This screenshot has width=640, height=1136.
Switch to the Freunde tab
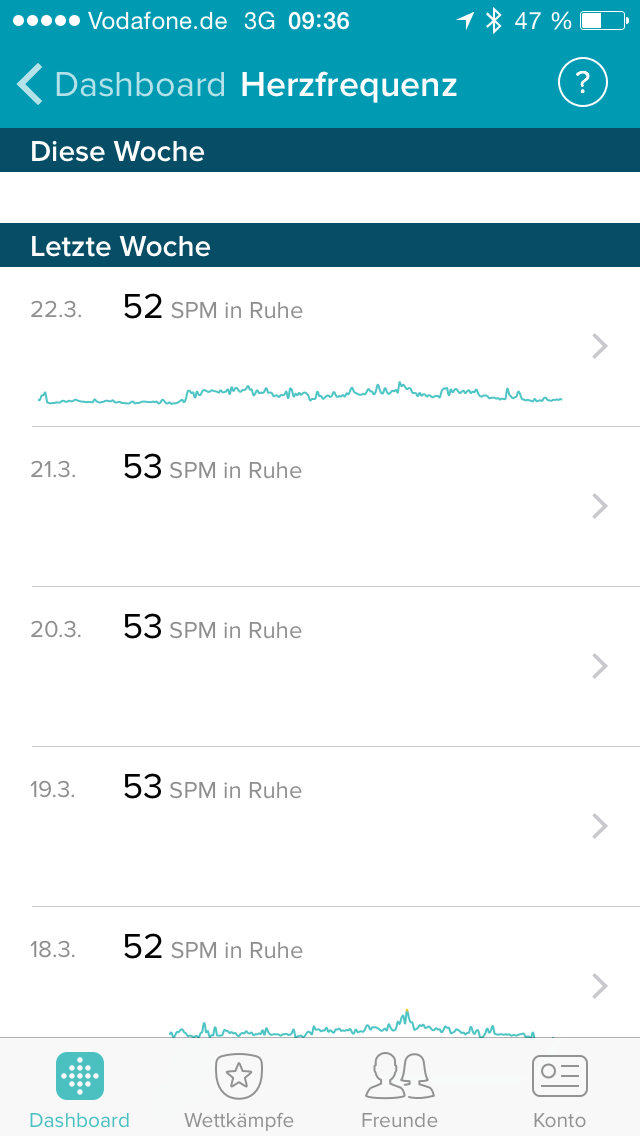click(399, 1090)
